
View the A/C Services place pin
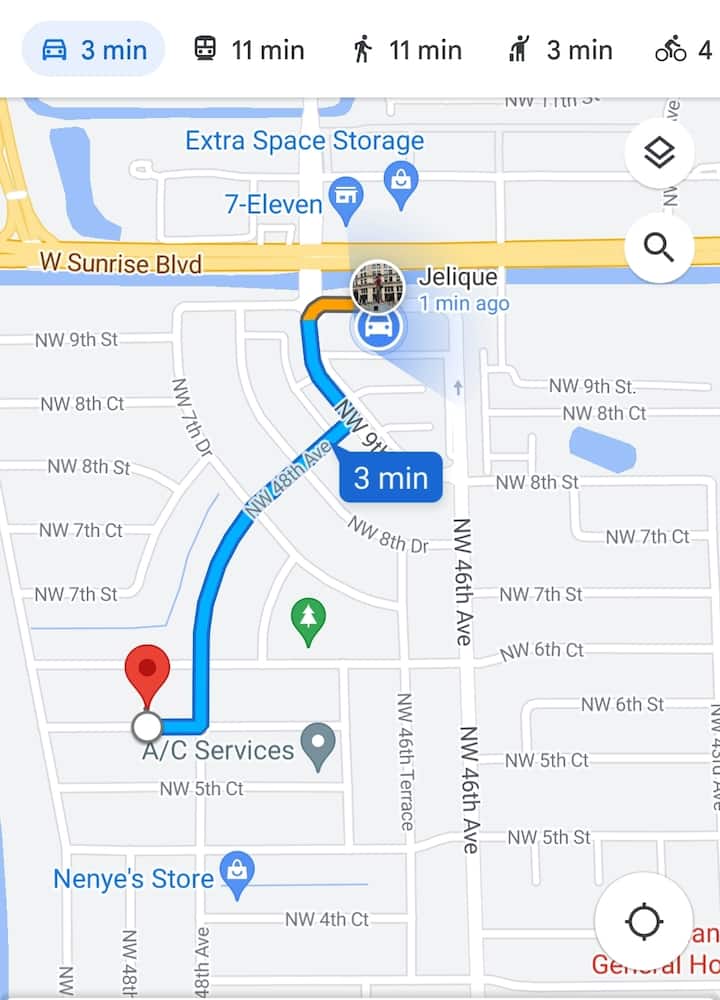(319, 747)
